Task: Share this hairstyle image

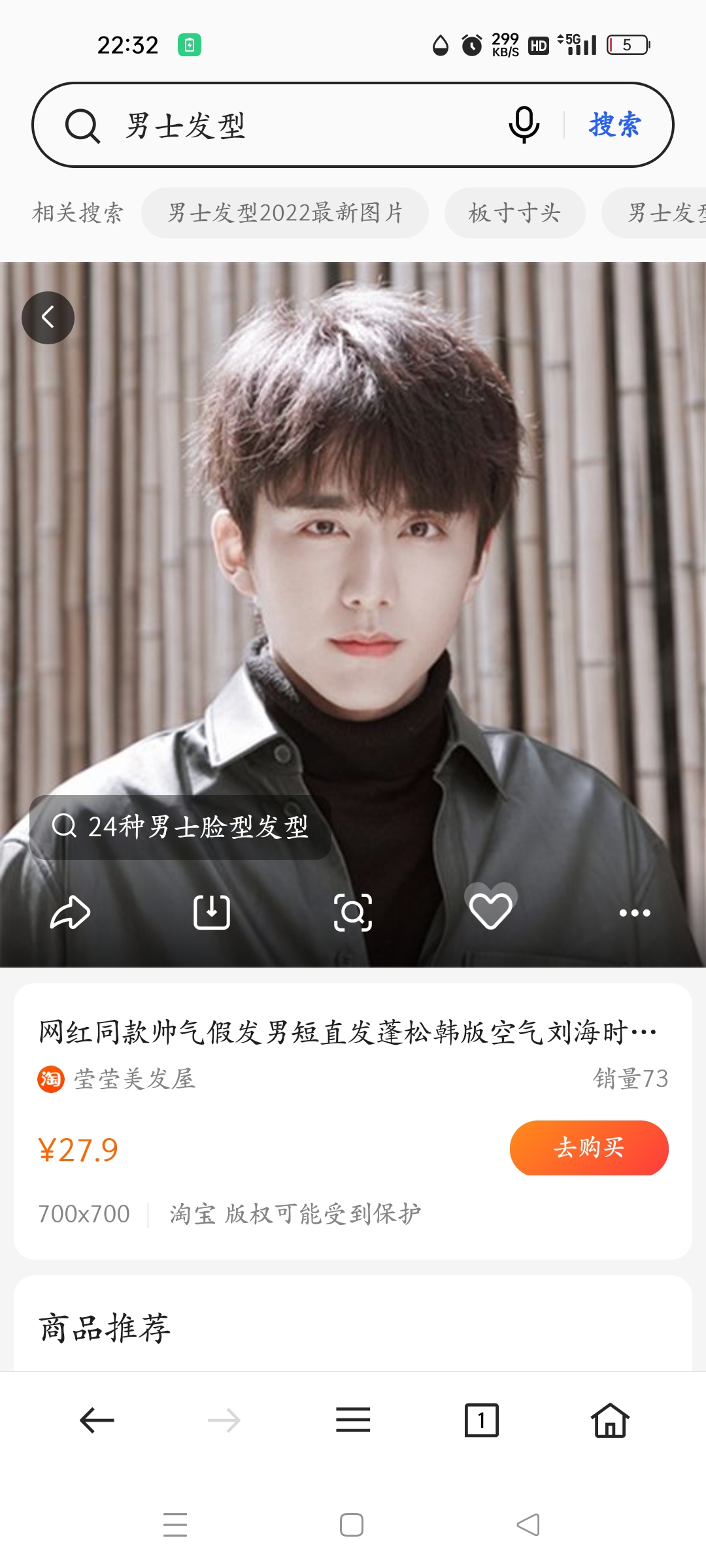Action: [x=71, y=913]
